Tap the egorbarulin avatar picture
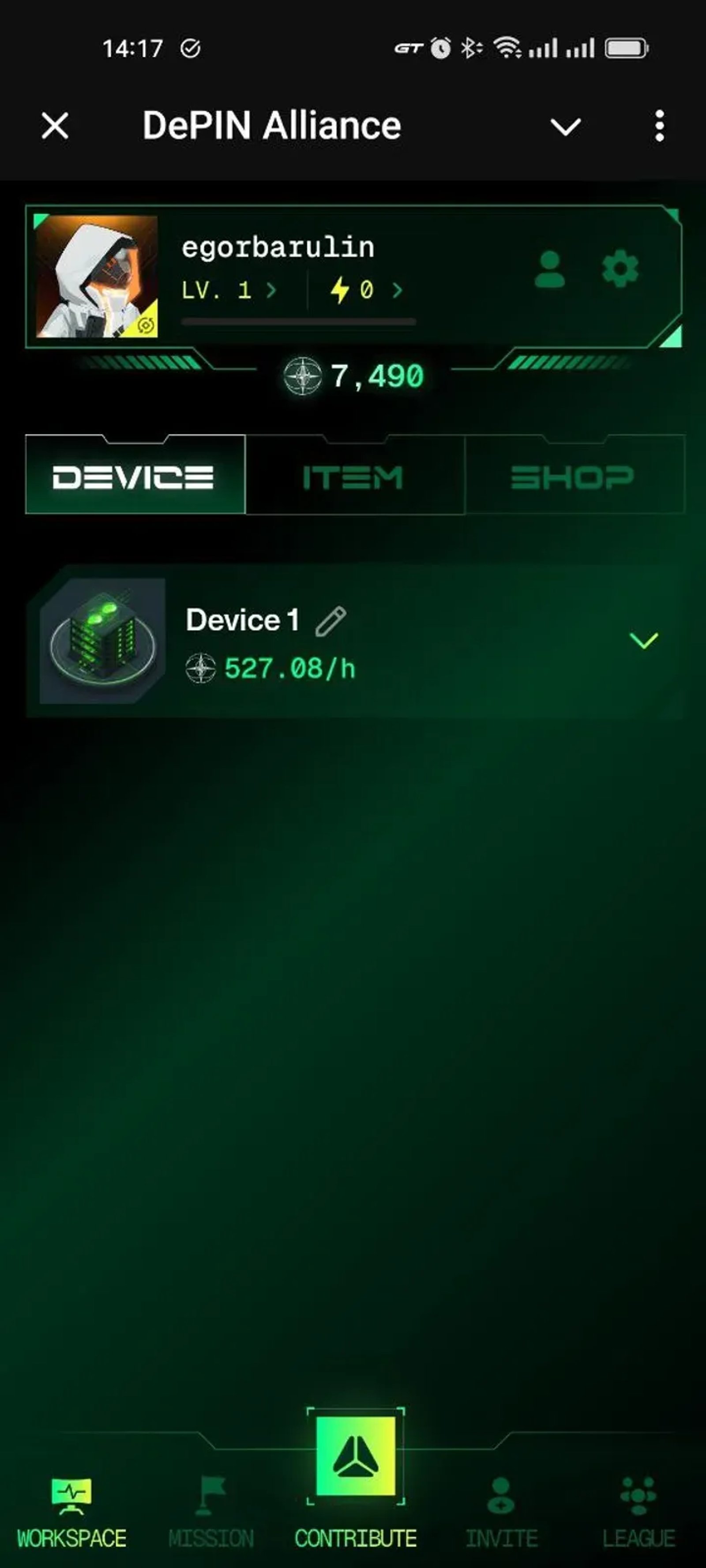Image resolution: width=706 pixels, height=1568 pixels. (x=96, y=276)
